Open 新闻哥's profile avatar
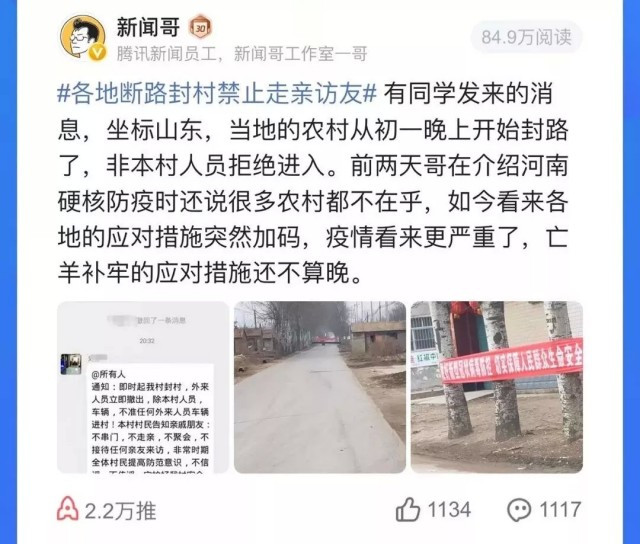This screenshot has width=640, height=544. [x=82, y=39]
